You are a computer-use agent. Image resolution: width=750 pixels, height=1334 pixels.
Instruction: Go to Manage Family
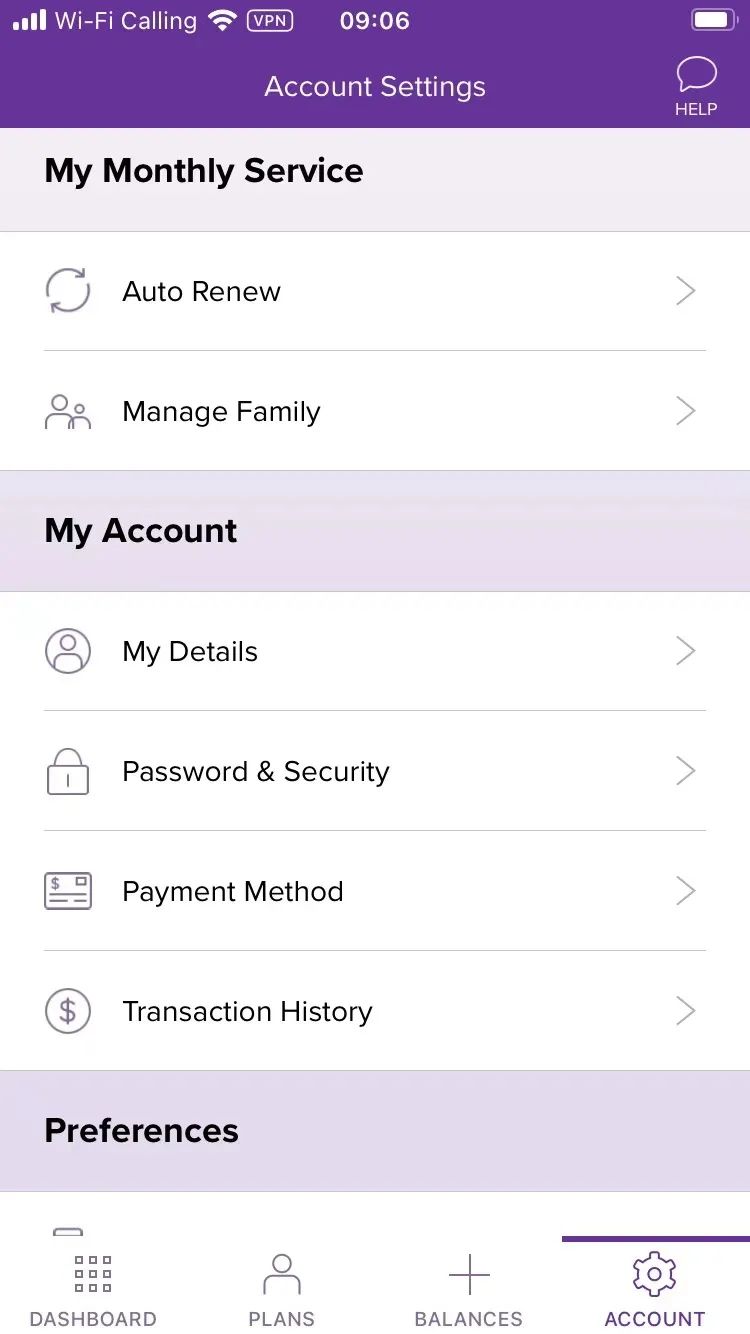(375, 411)
